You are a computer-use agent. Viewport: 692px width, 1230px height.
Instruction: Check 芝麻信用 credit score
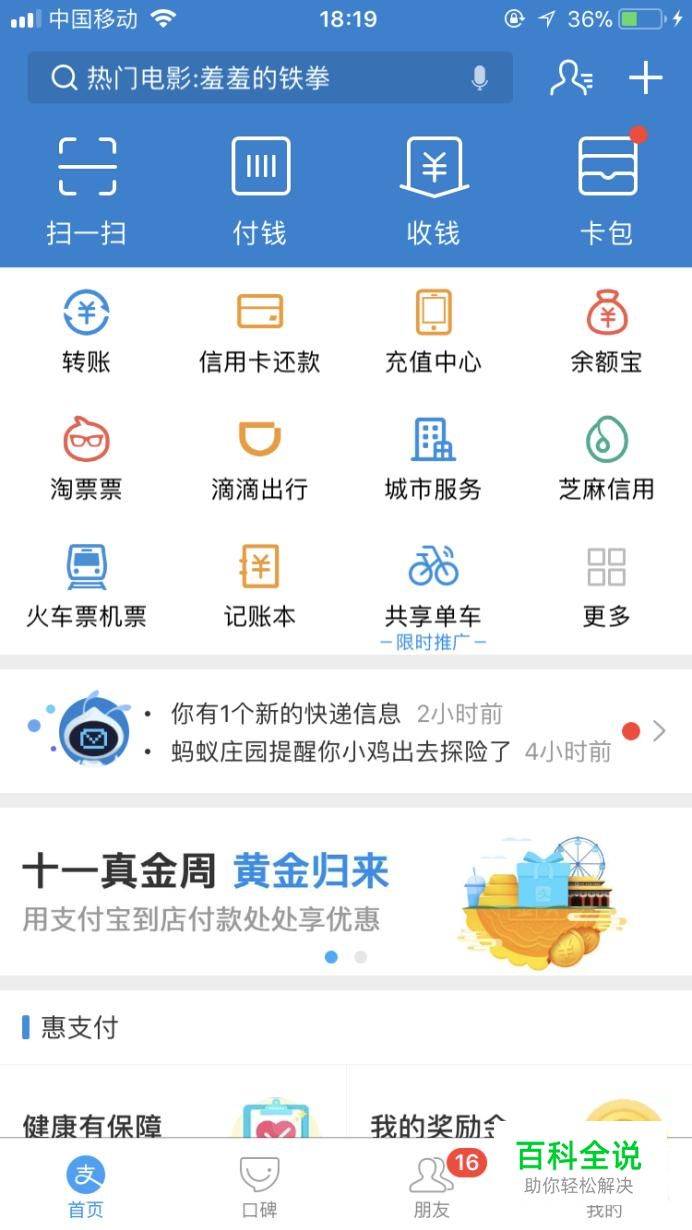click(607, 459)
